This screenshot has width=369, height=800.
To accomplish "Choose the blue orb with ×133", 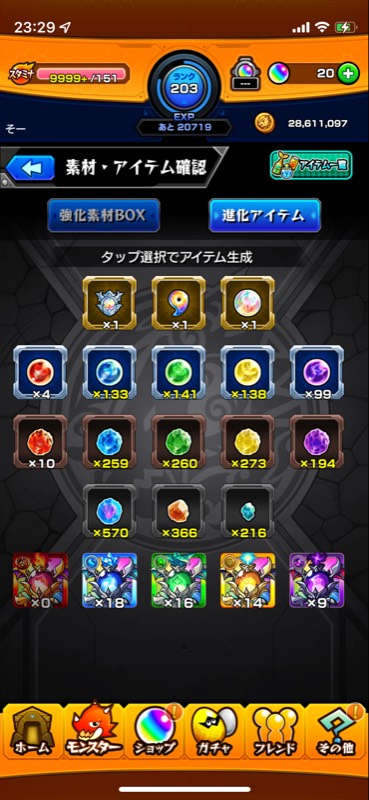I will click(109, 372).
